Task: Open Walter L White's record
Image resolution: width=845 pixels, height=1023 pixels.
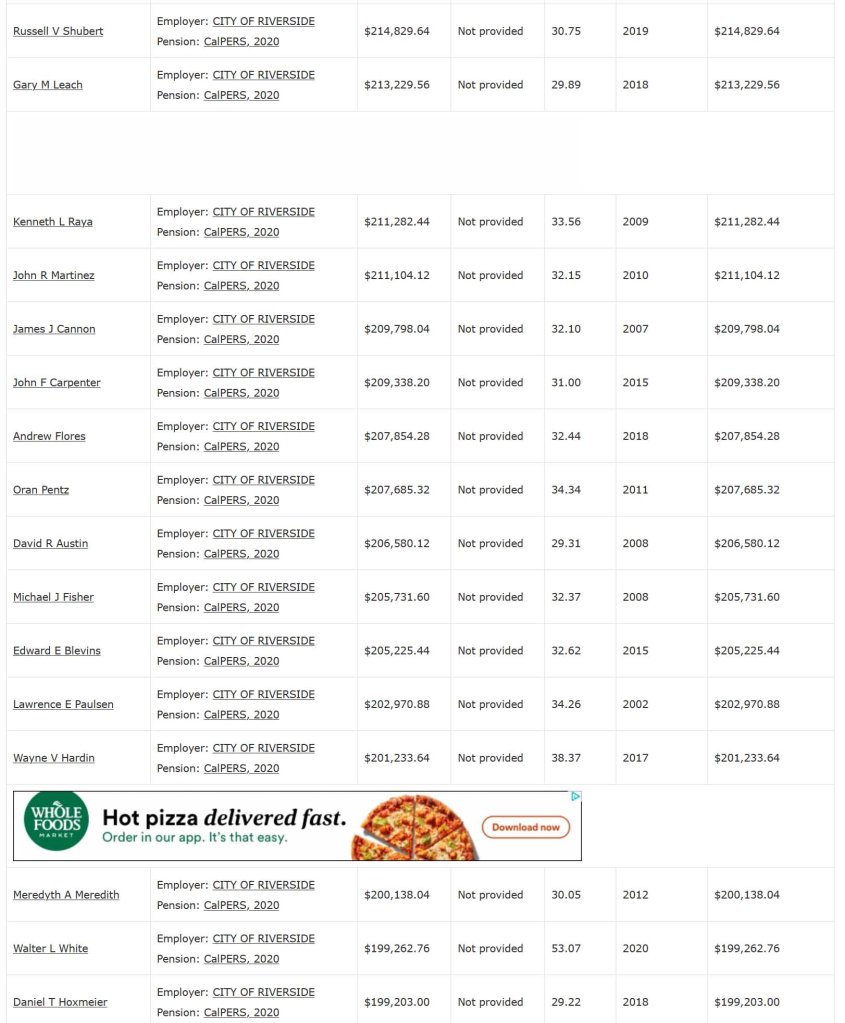Action: 50,949
